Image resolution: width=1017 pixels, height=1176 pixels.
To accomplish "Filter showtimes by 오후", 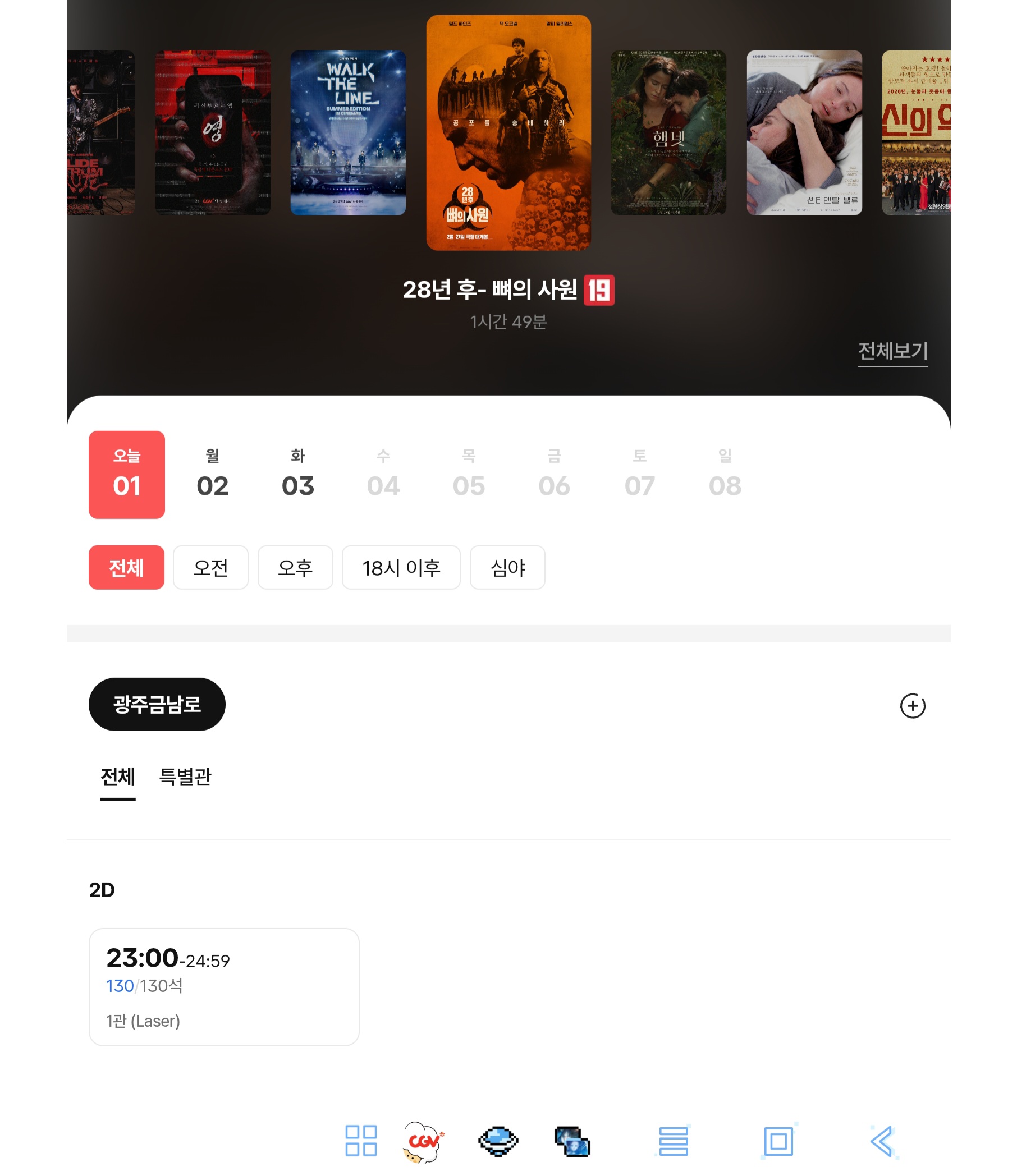I will [295, 567].
